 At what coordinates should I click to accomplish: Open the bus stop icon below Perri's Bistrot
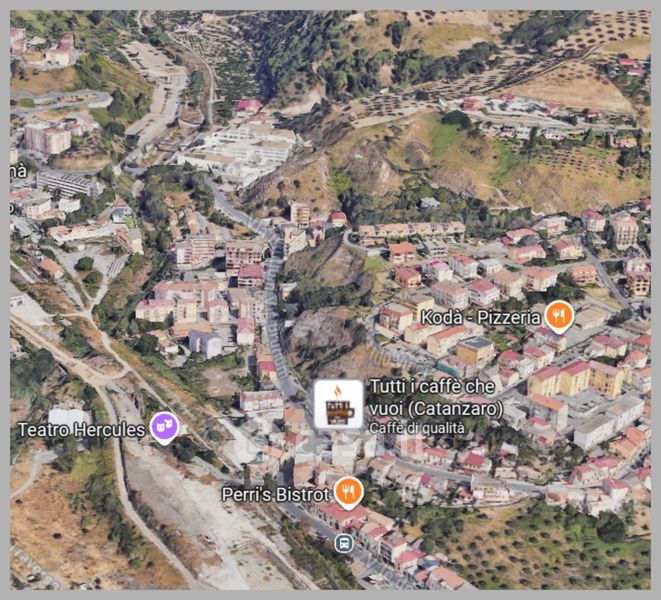[x=344, y=543]
